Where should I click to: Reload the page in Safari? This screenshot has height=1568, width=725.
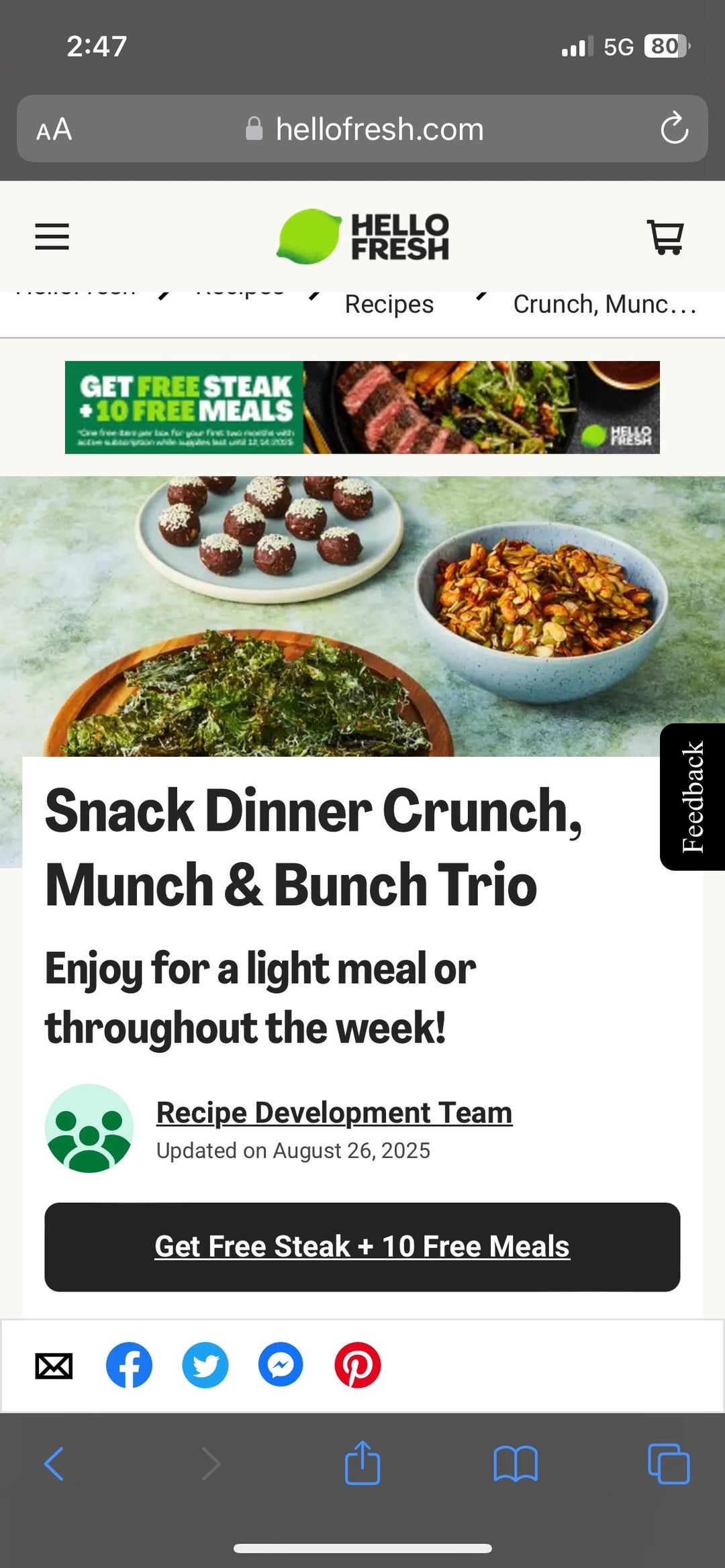[x=674, y=128]
